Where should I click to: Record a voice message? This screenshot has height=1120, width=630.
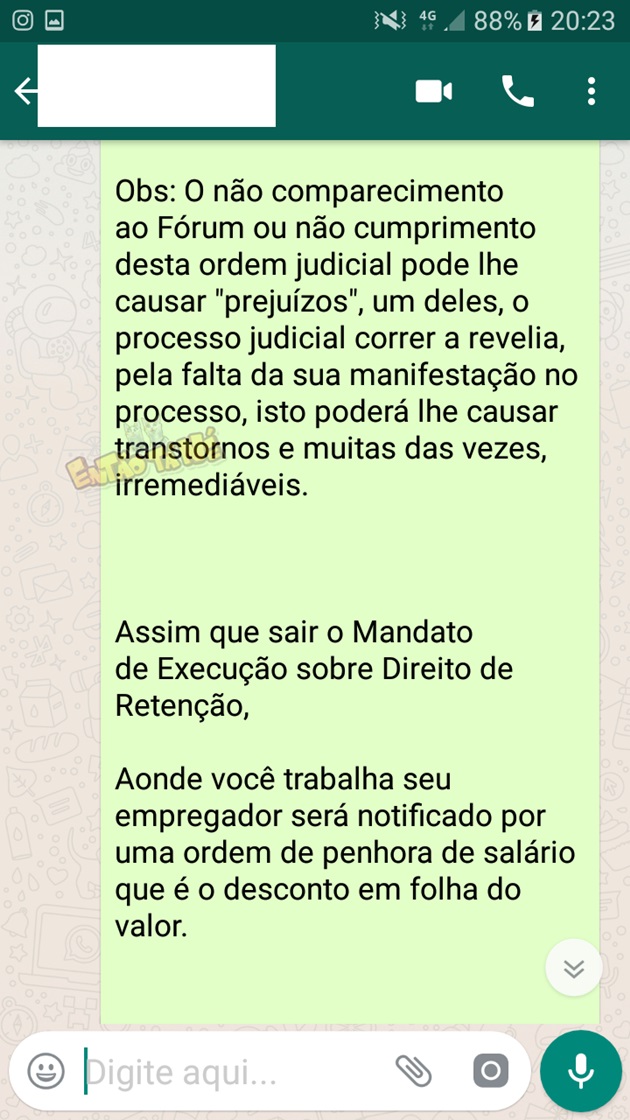pos(581,1071)
